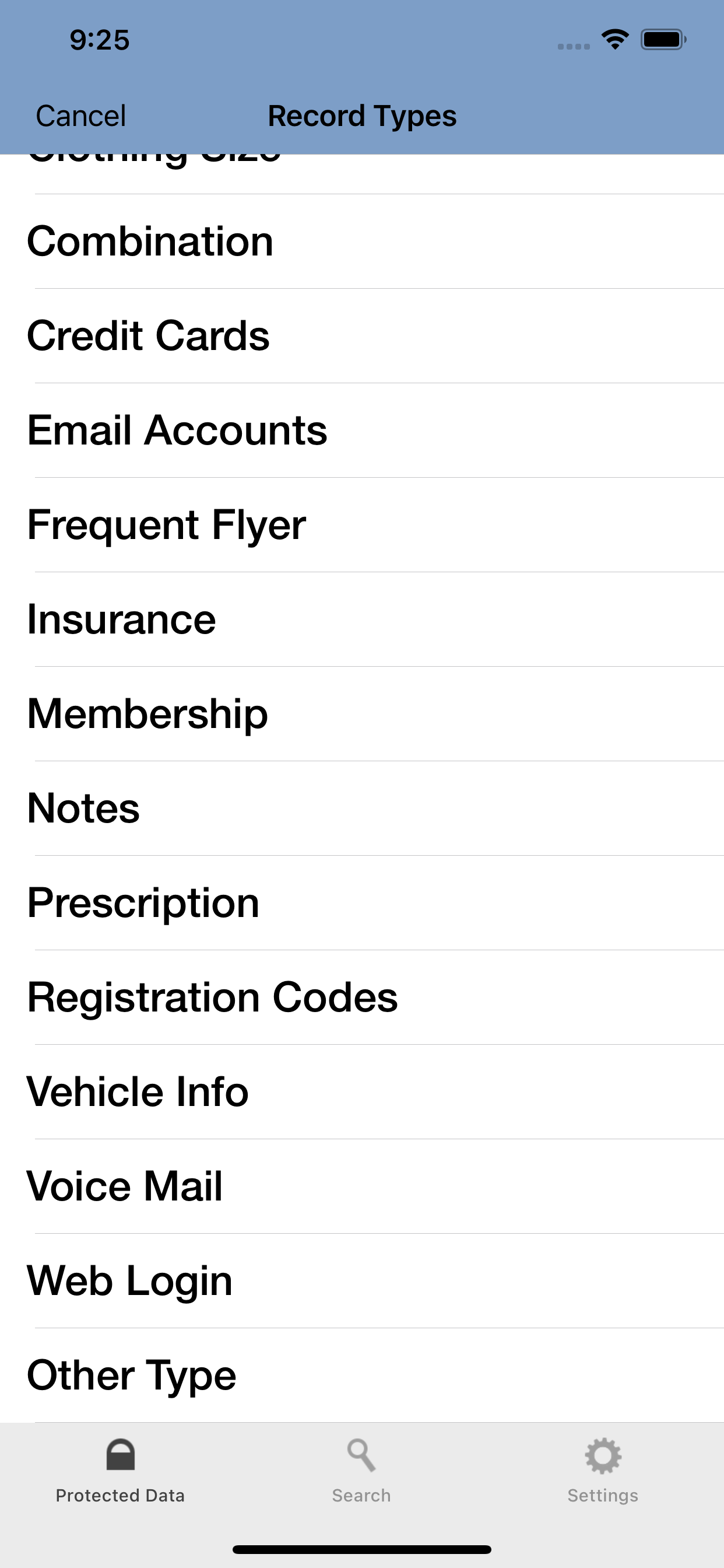Open Registration Codes type

tap(362, 998)
